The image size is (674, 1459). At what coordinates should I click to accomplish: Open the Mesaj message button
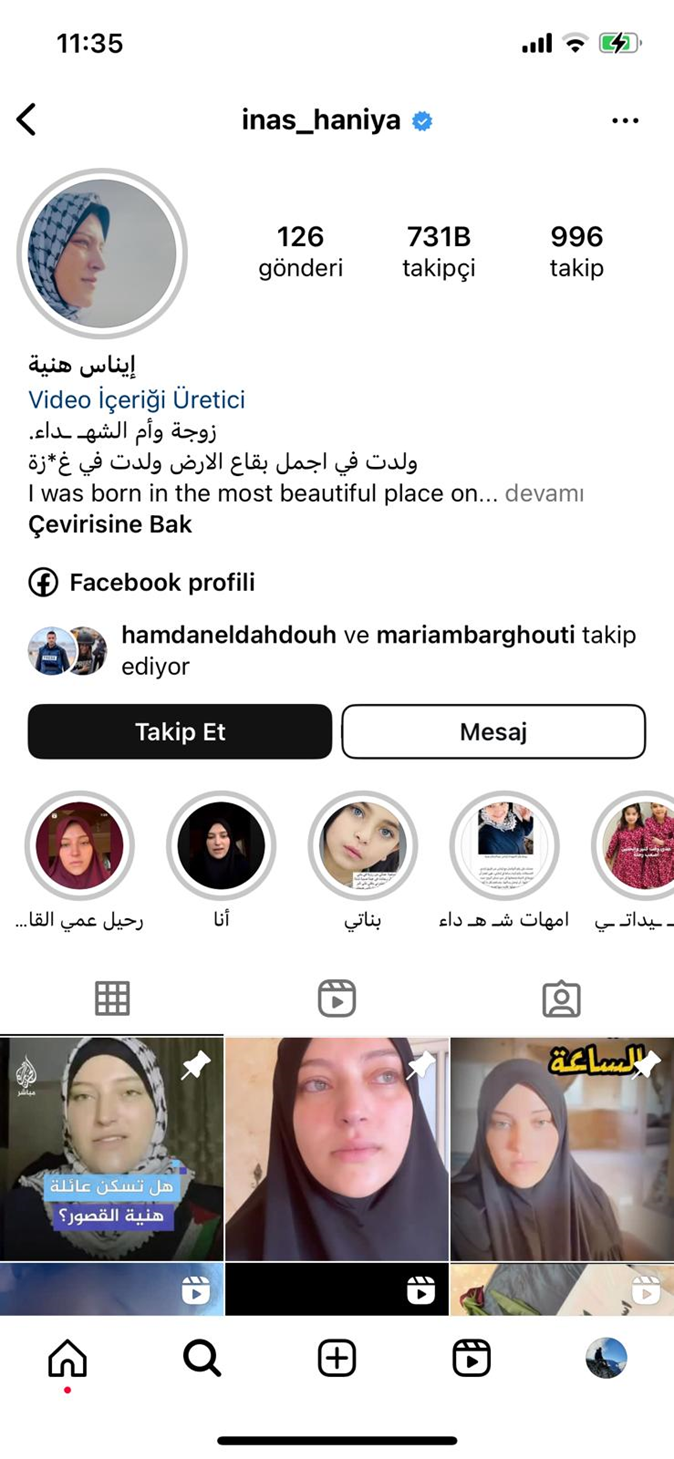493,732
